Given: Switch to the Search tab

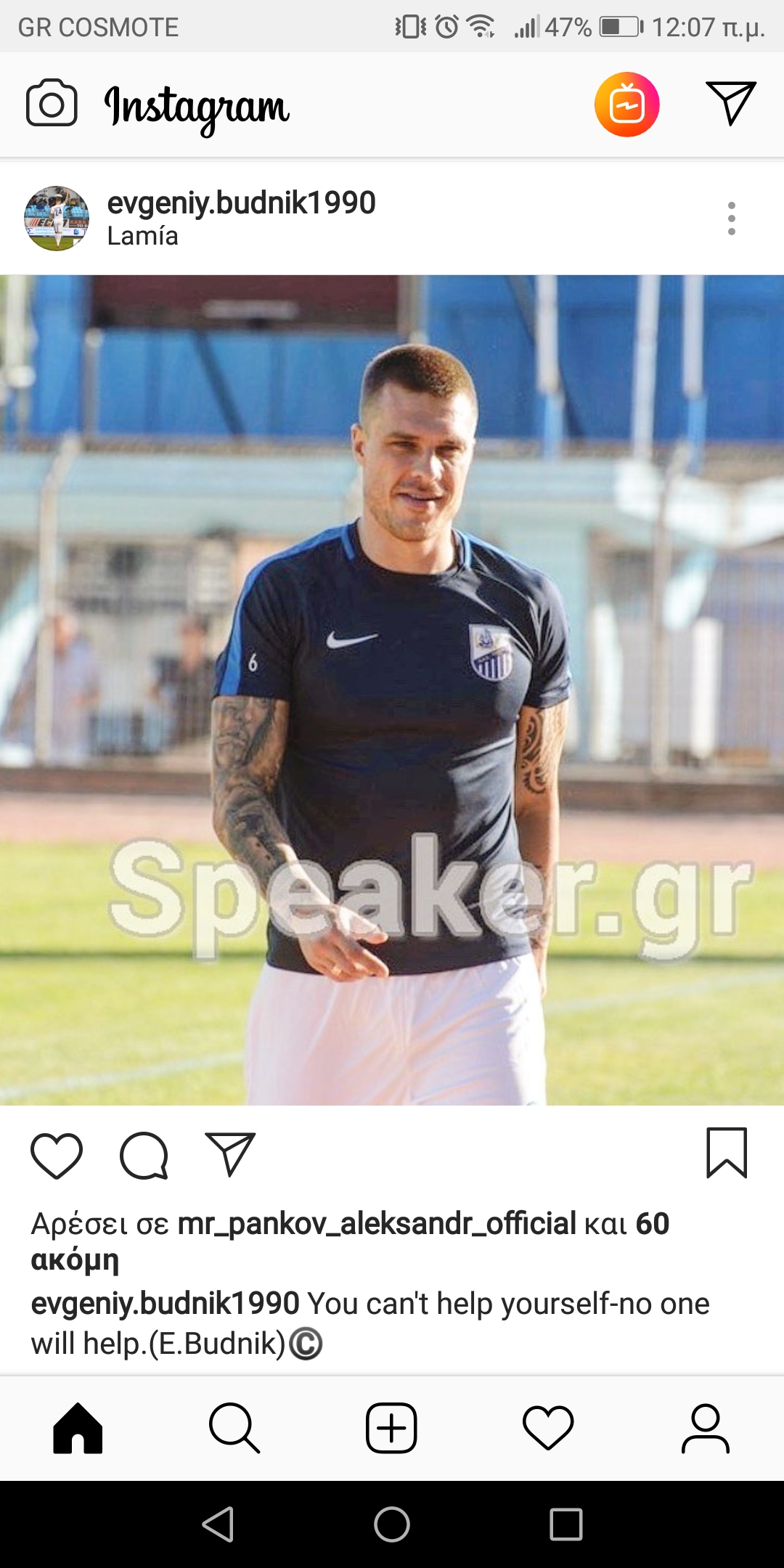Looking at the screenshot, I should 234,1428.
